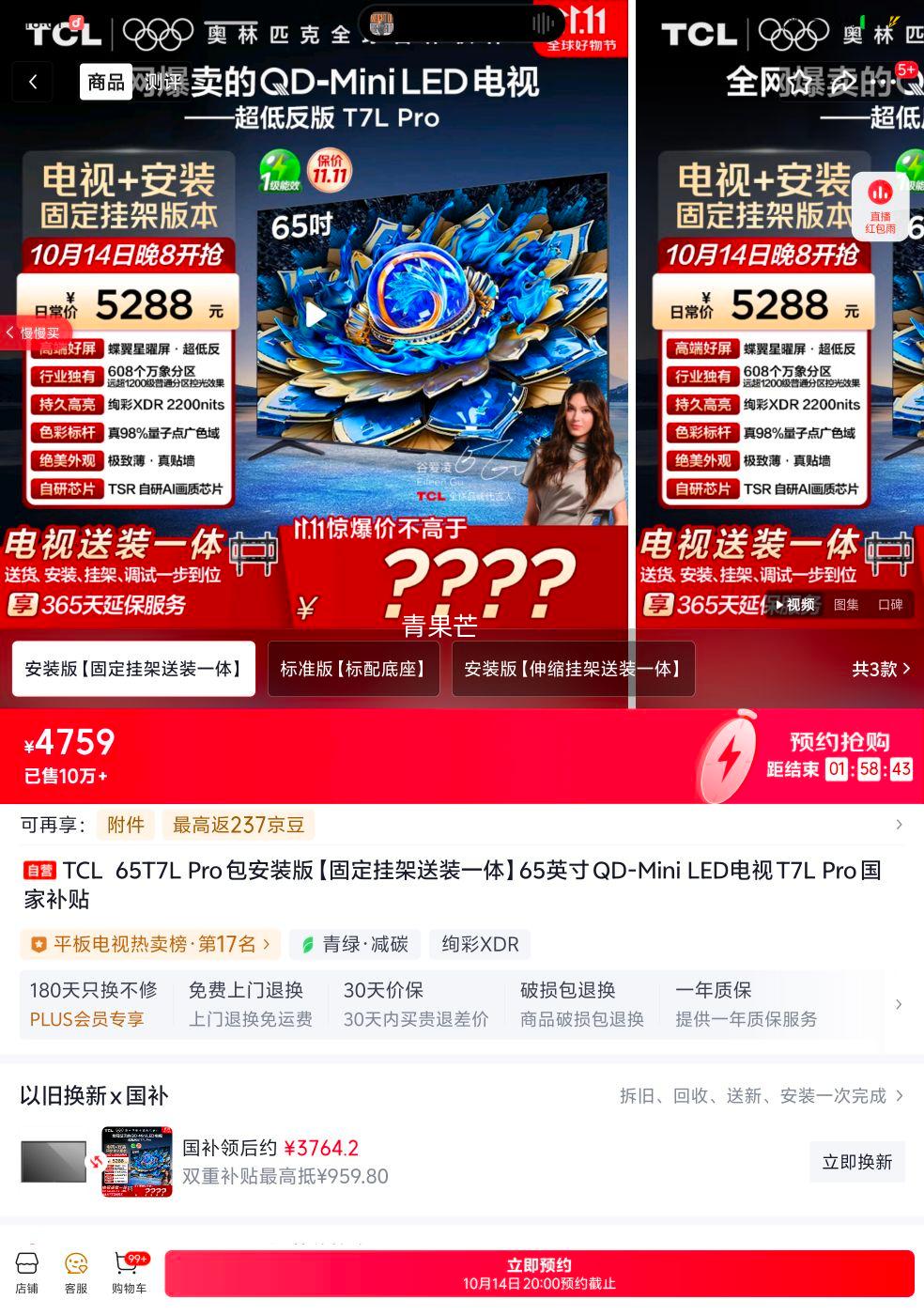View all variants via 共3款
This screenshot has width=924, height=1315.
(880, 669)
